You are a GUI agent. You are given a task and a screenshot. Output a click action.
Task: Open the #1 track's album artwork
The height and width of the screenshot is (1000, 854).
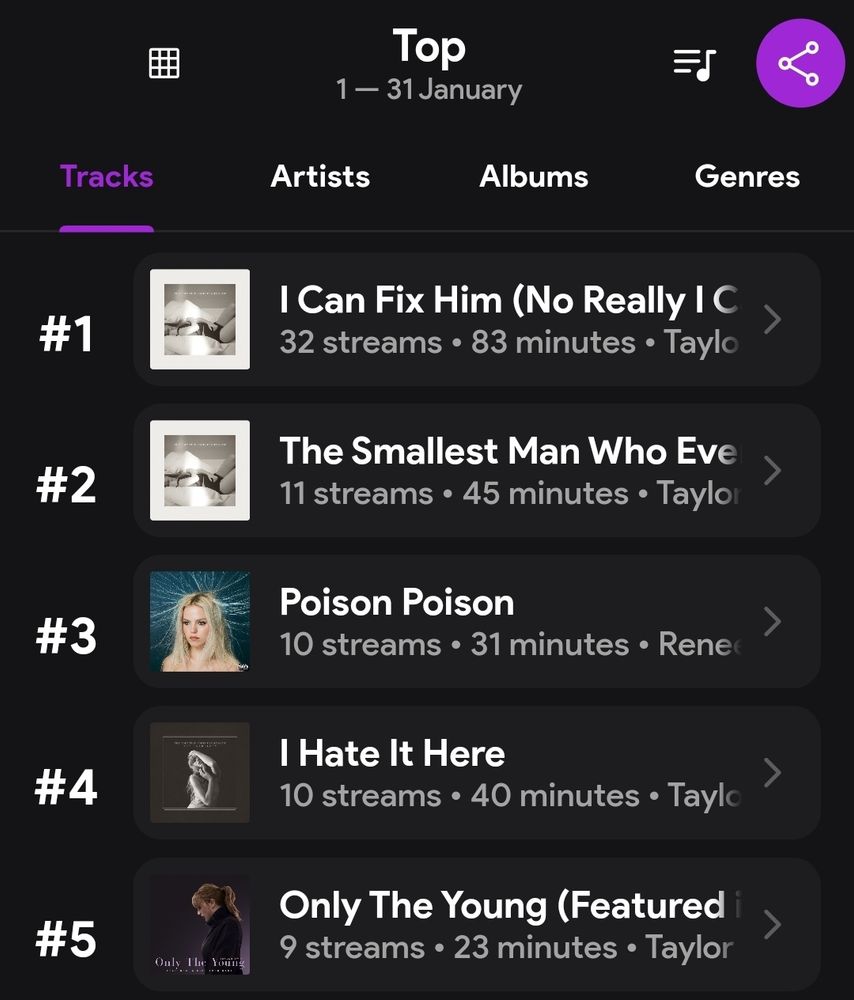(x=199, y=320)
